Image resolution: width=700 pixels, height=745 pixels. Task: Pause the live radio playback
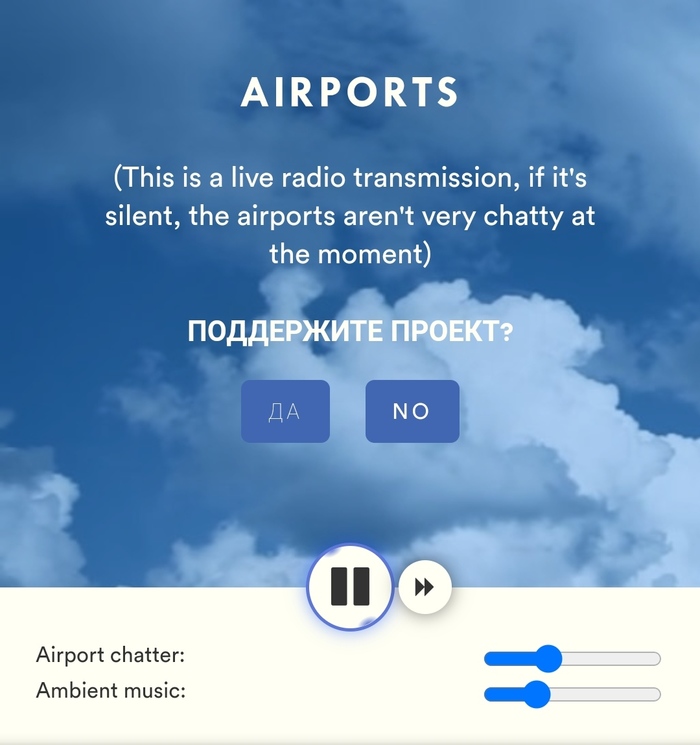[350, 587]
